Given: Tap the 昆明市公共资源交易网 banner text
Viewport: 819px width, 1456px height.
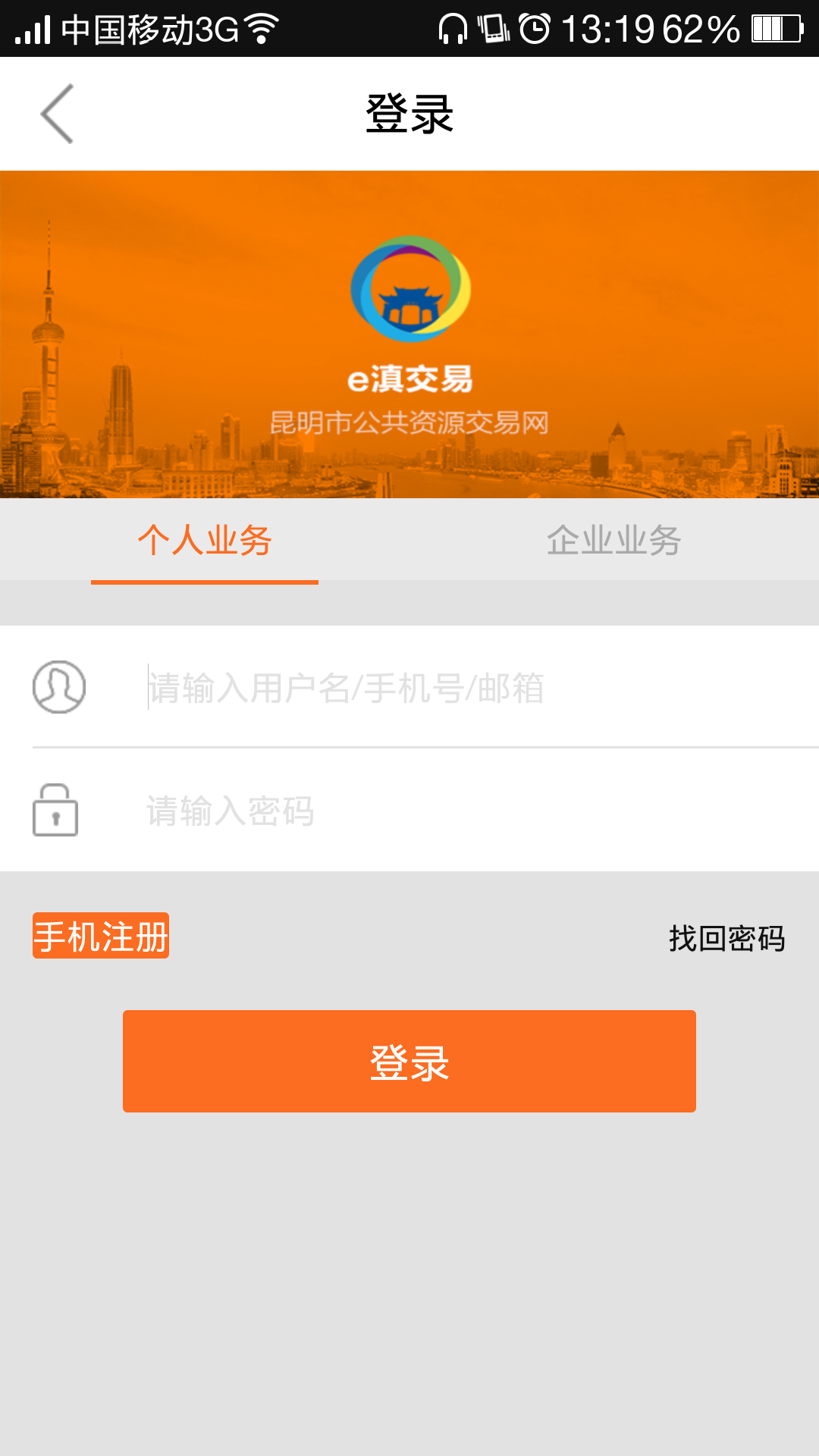Looking at the screenshot, I should click(x=409, y=422).
